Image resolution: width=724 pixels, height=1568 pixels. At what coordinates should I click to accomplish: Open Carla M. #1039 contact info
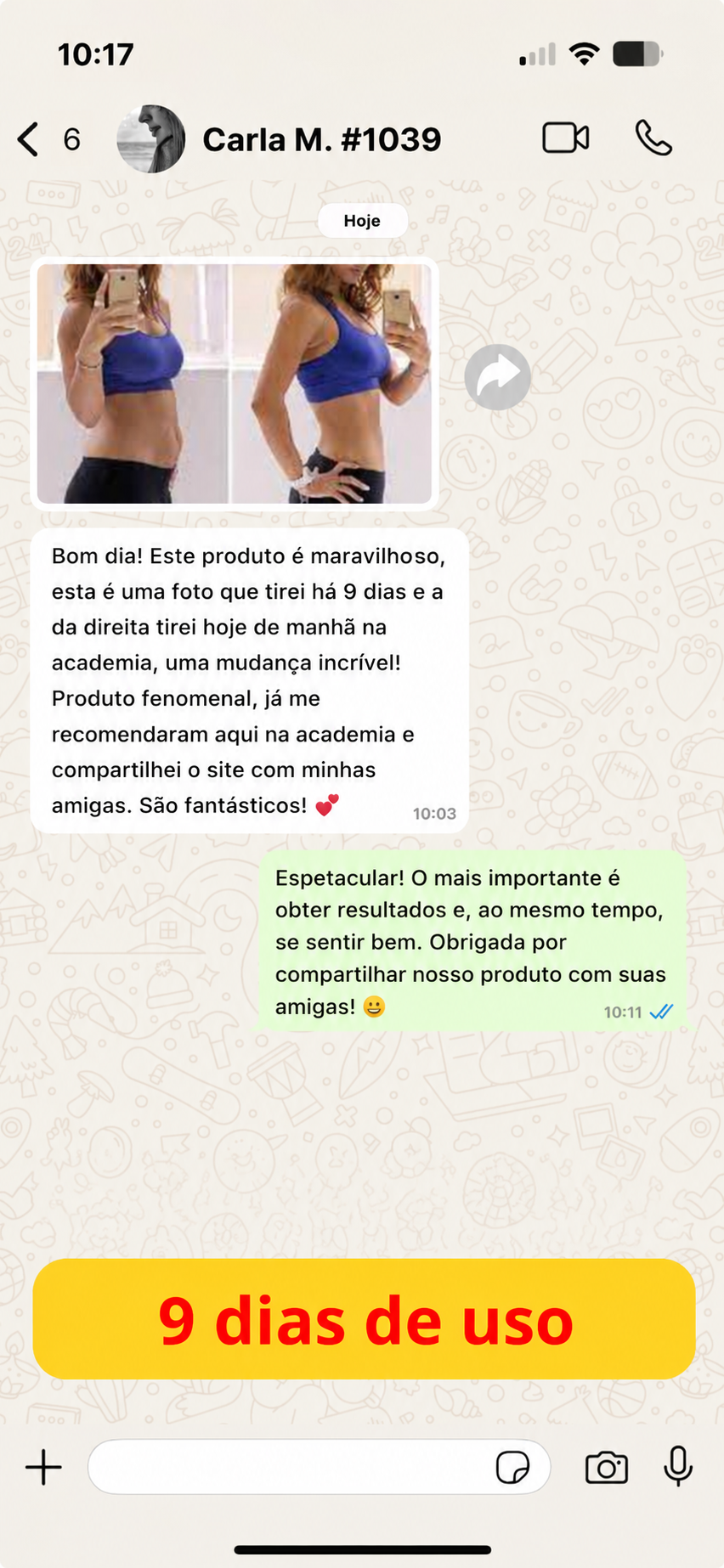321,139
